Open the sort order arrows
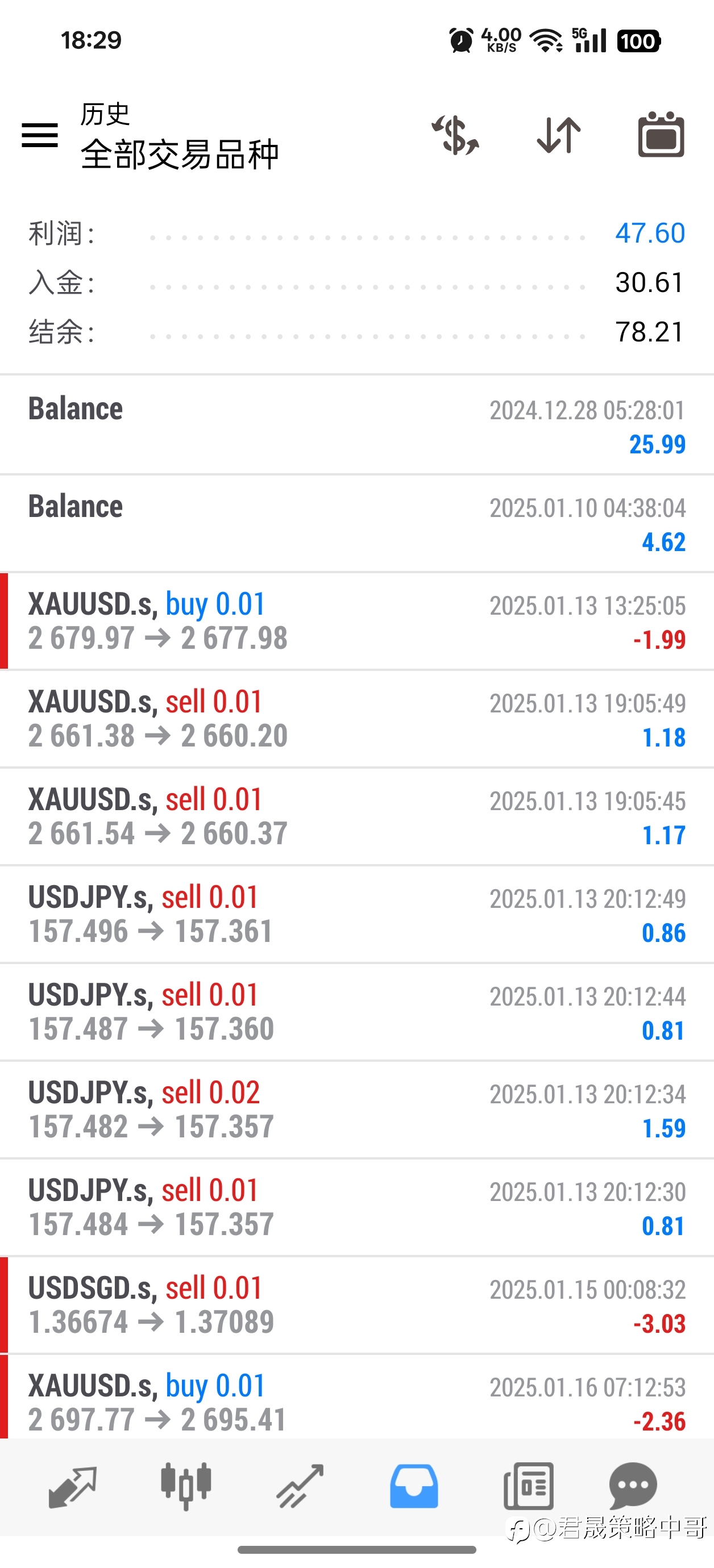 click(559, 135)
